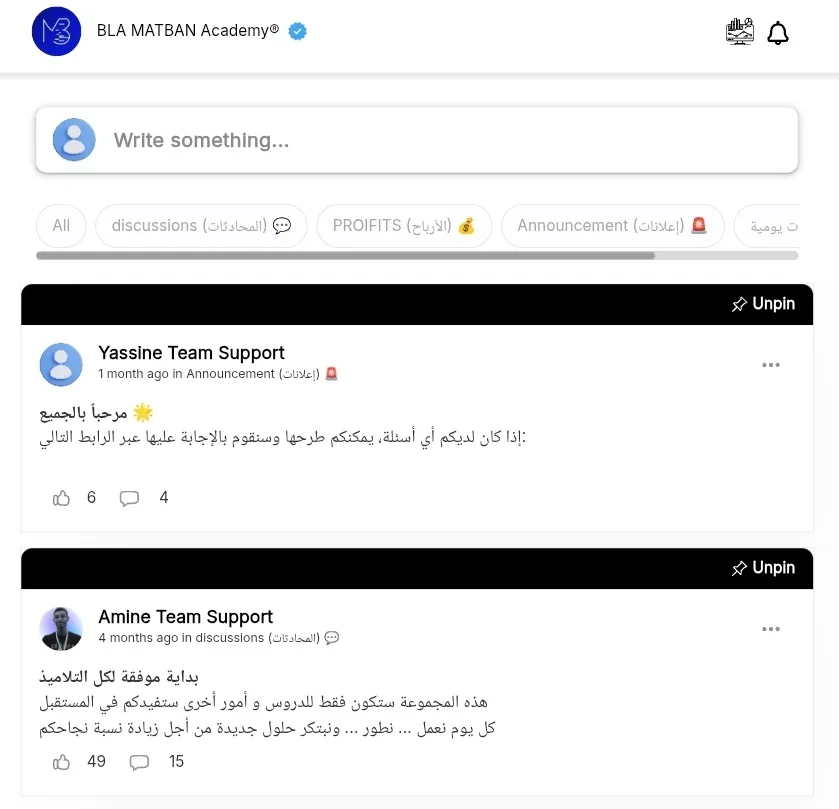Open comments on Amine's post
The width and height of the screenshot is (839, 809).
pos(139,762)
